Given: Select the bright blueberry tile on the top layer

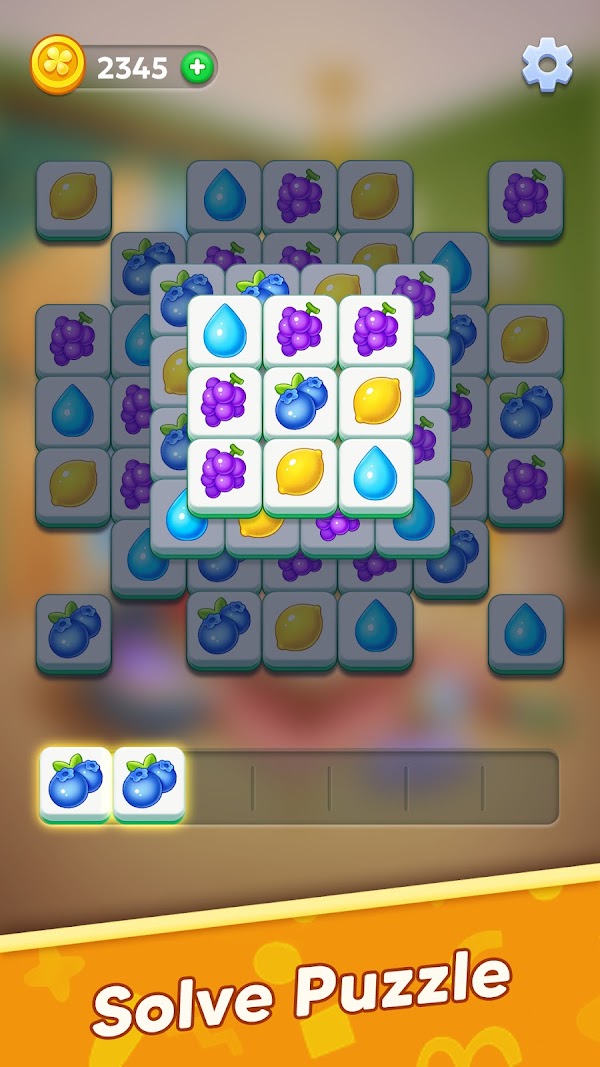Looking at the screenshot, I should pyautogui.click(x=301, y=402).
